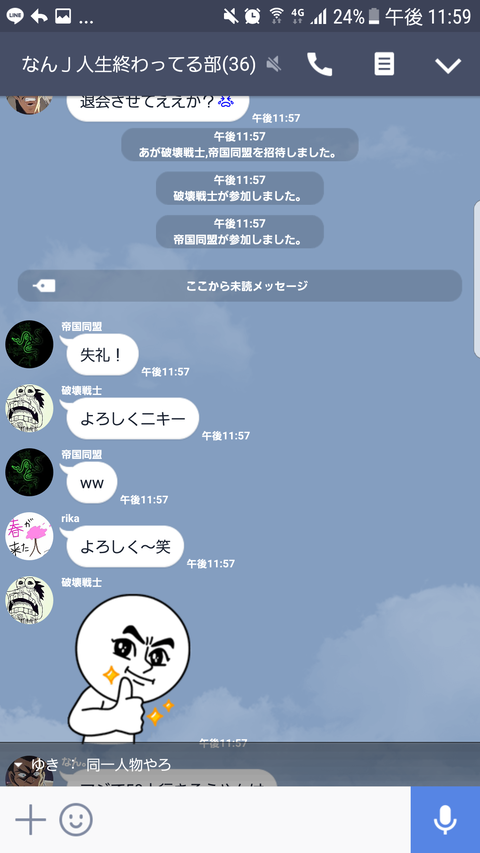This screenshot has height=853, width=480.
Task: Open the emoji sticker picker
Action: pyautogui.click(x=76, y=819)
